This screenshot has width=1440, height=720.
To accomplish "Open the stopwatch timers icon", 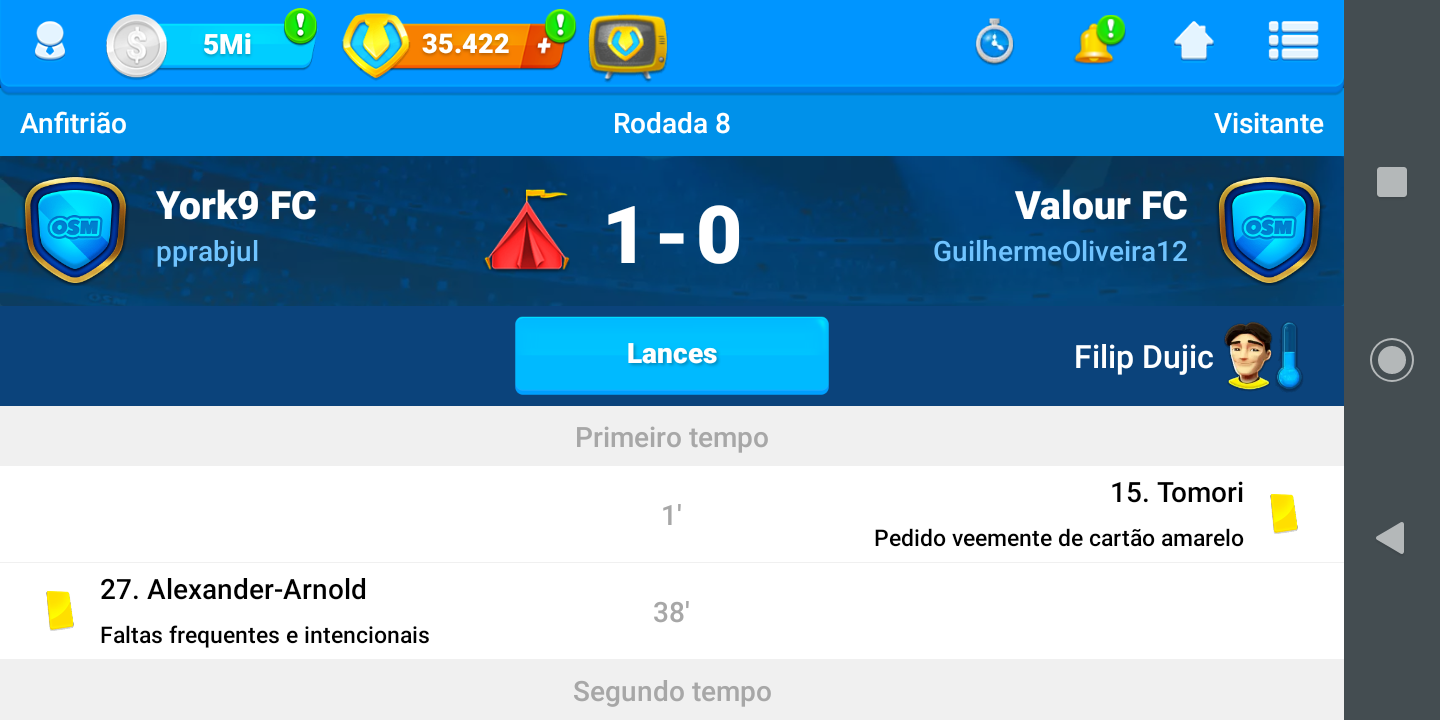I will coord(994,42).
